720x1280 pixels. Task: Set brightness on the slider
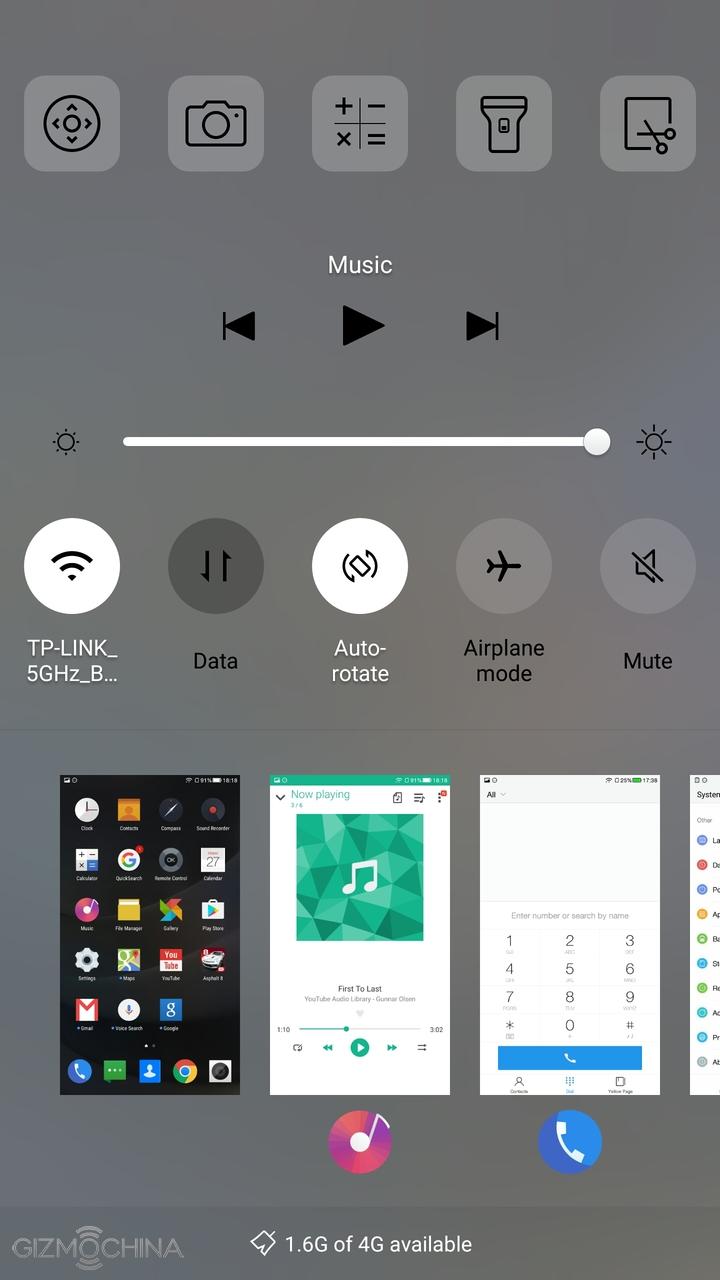(360, 441)
